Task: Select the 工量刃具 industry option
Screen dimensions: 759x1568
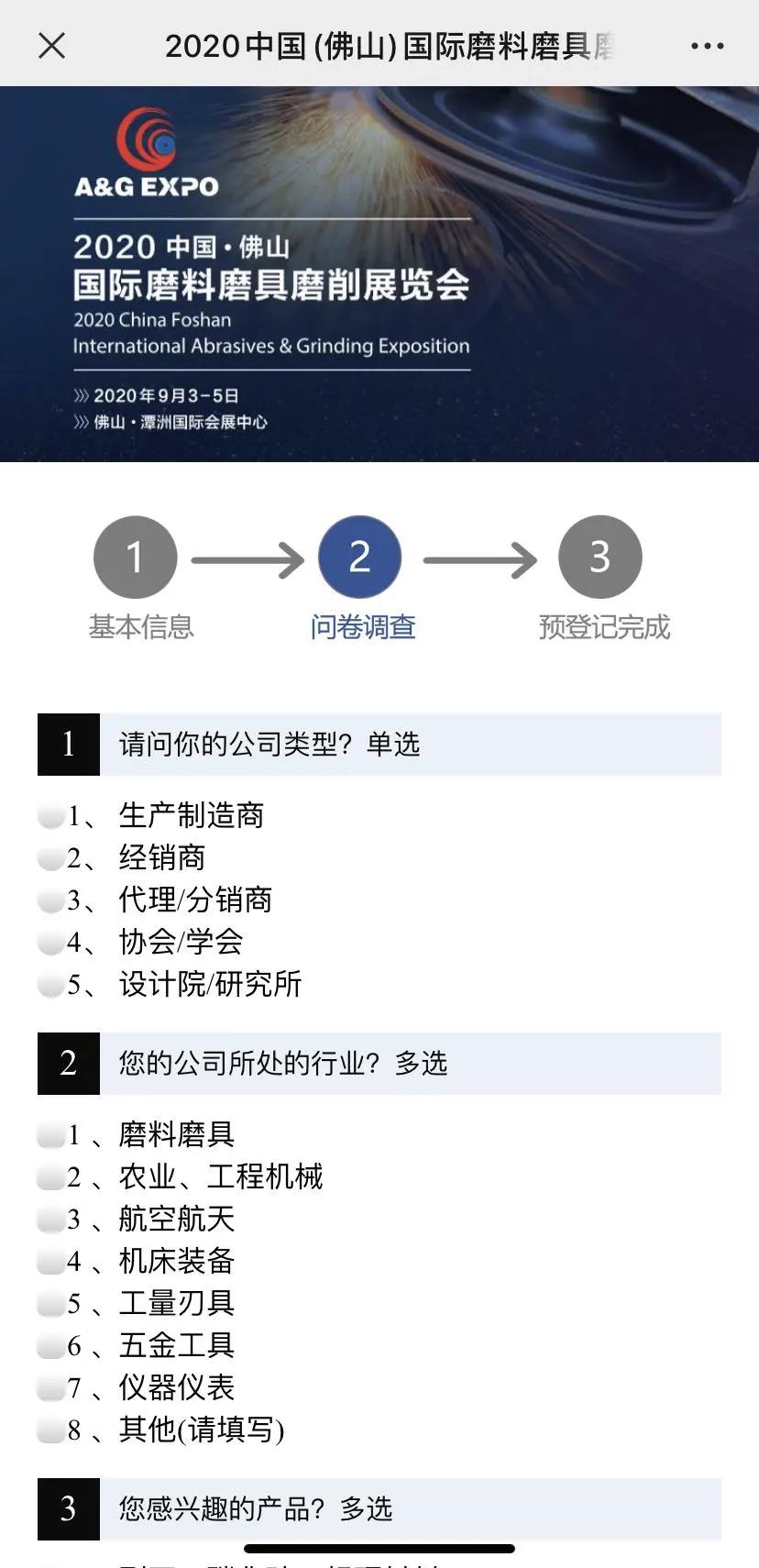Action: click(x=50, y=1303)
